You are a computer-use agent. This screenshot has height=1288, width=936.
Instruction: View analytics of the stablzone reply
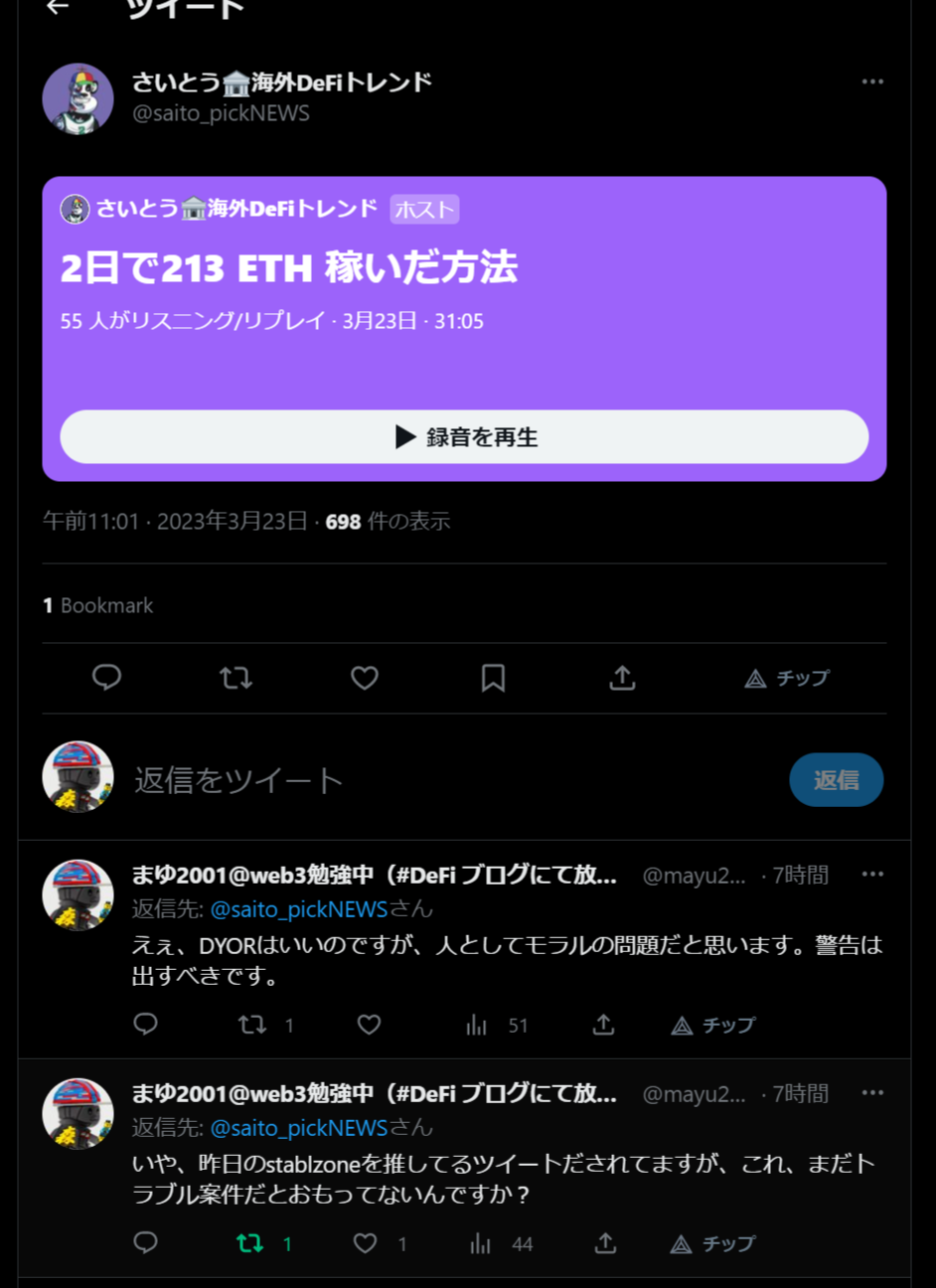481,1243
